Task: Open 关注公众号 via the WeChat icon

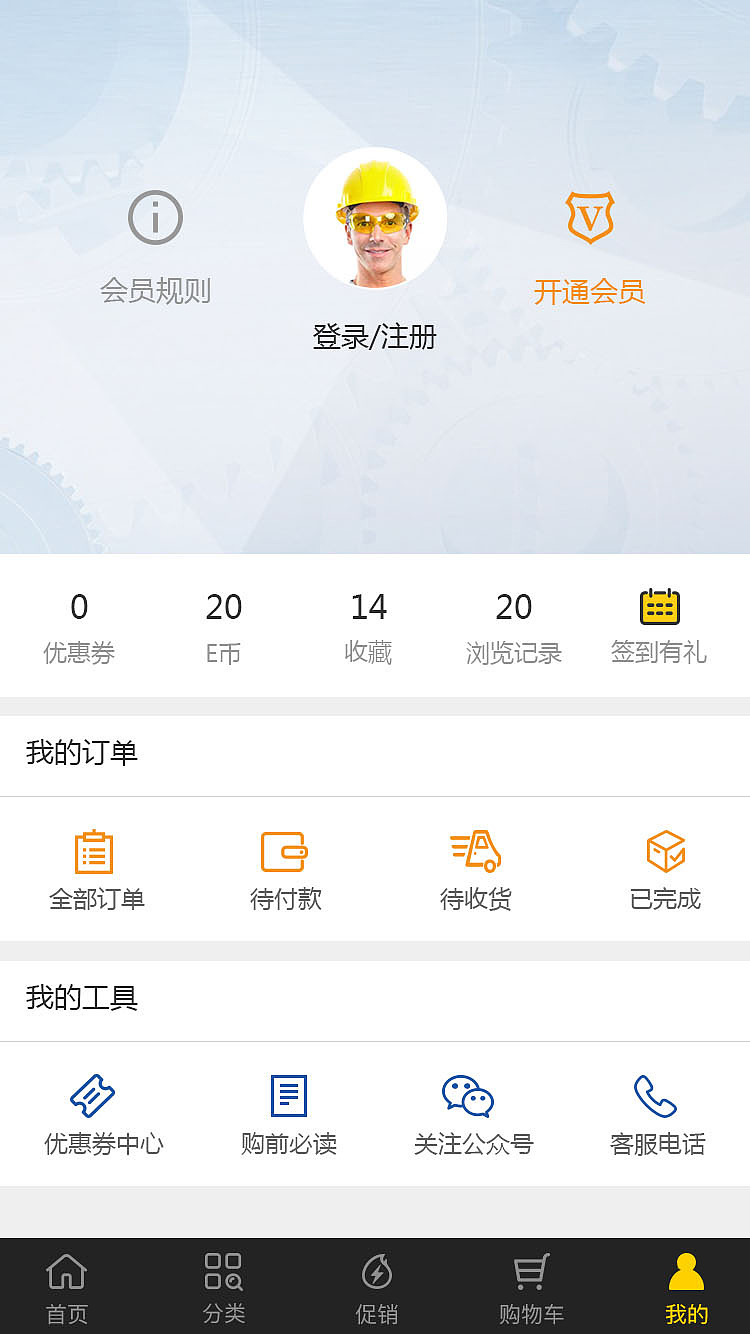Action: click(x=466, y=1097)
